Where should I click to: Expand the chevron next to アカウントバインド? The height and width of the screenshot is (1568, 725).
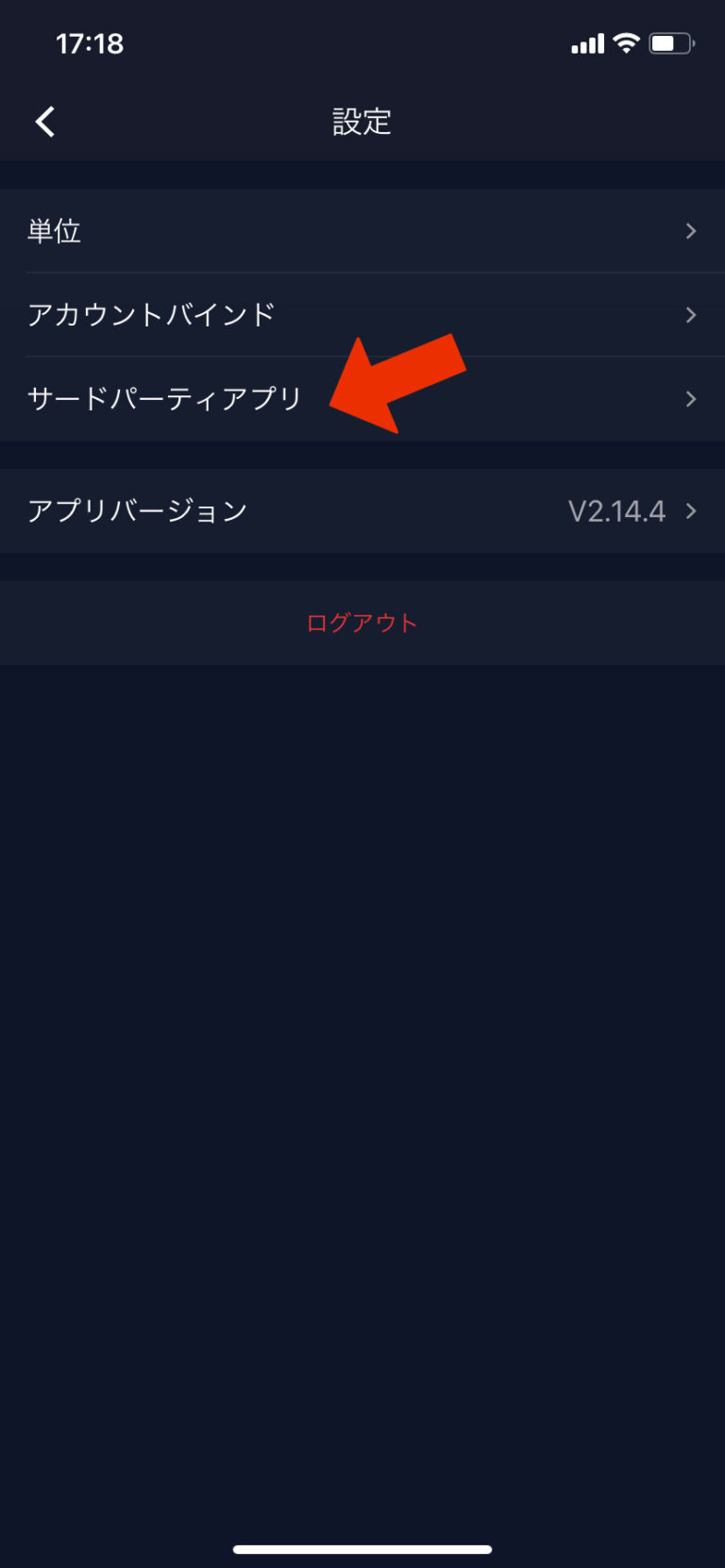[x=692, y=315]
